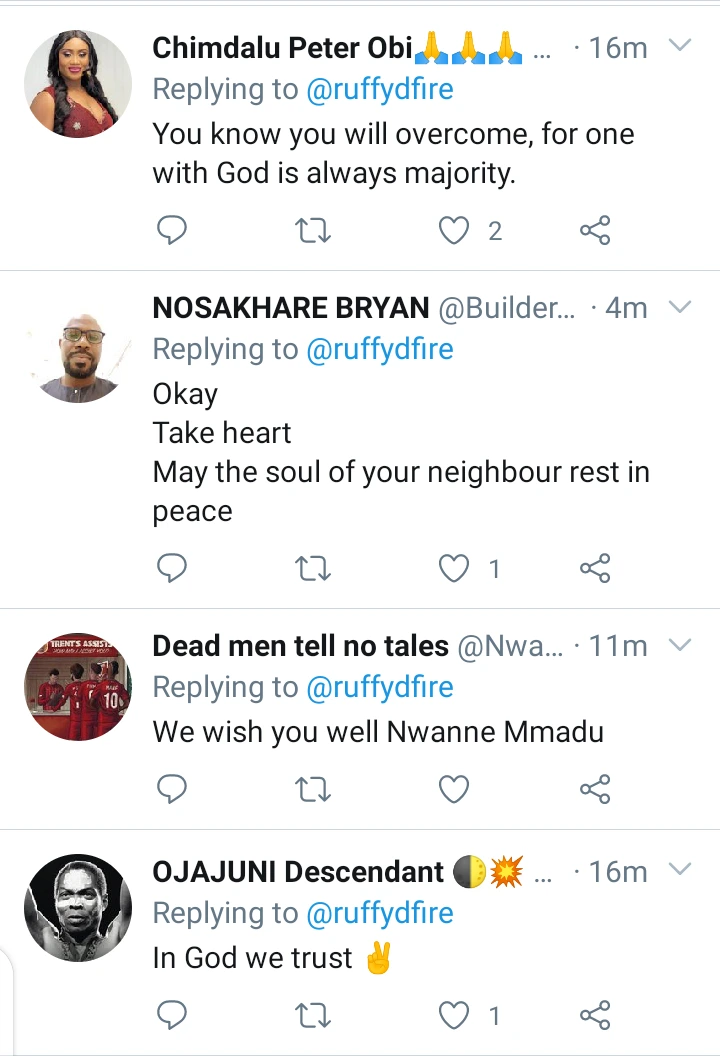The image size is (720, 1056).
Task: Retweet the Dead men tell no tales reply
Action: click(314, 790)
